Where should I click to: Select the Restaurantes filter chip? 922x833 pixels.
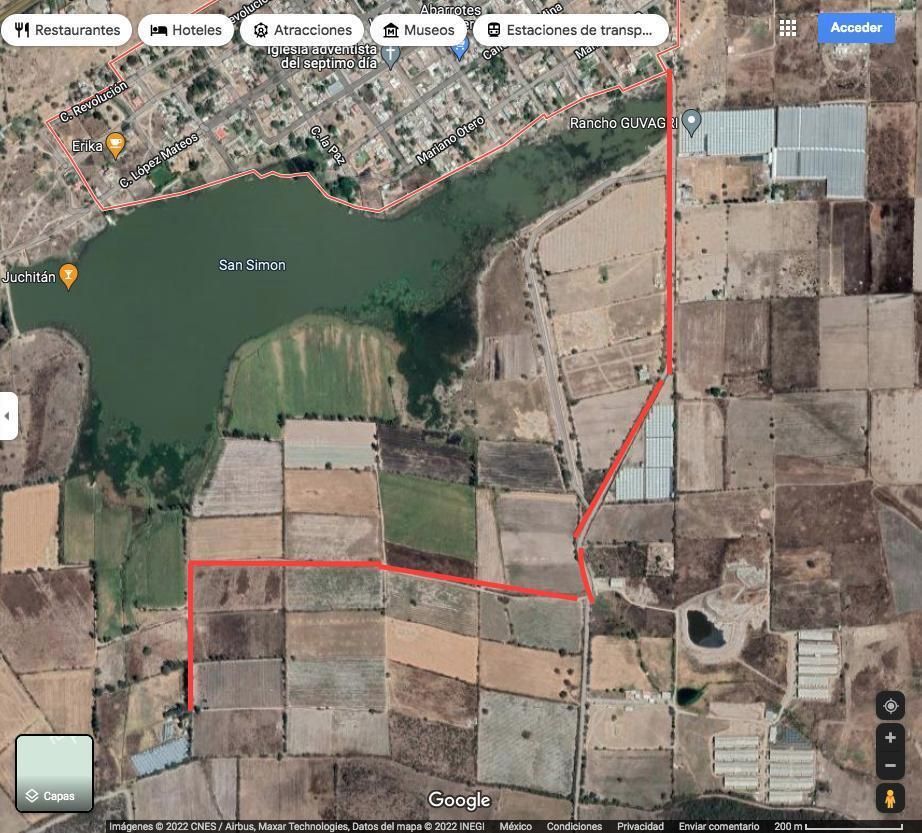tap(67, 30)
